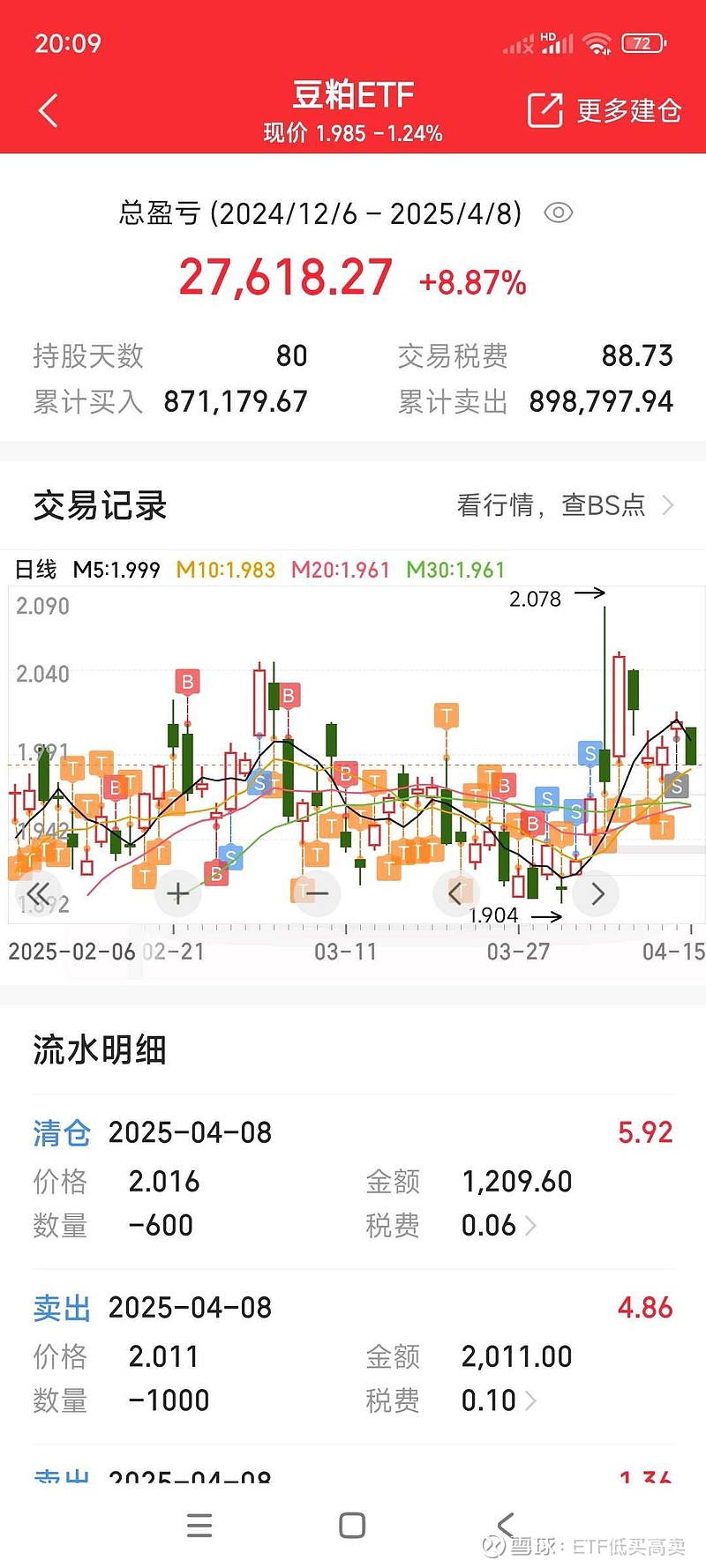Jump to earliest data with the double-left chevron
The image size is (706, 1568).
coord(39,893)
